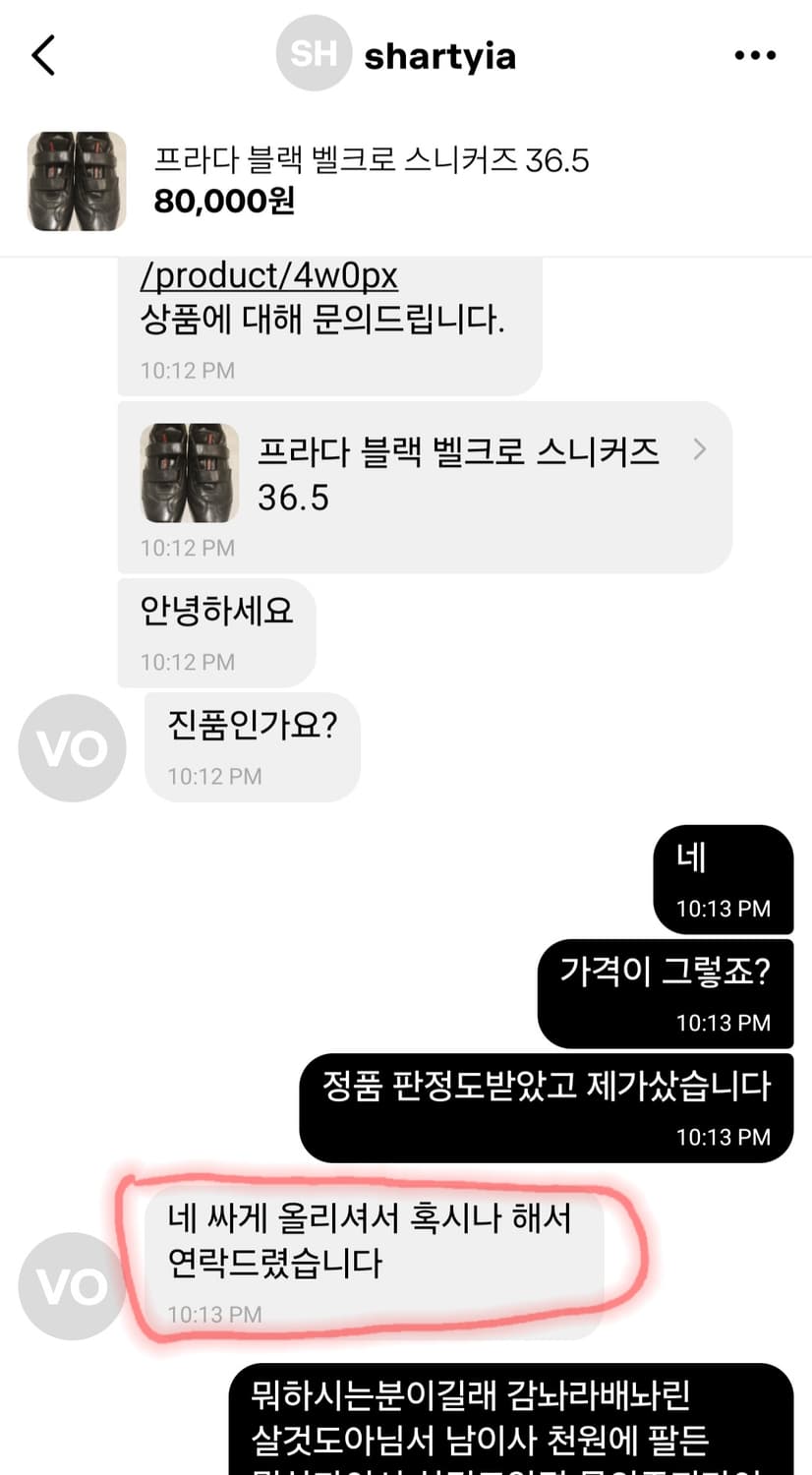Click the VO avatar next to 진품인가요?

click(x=71, y=747)
